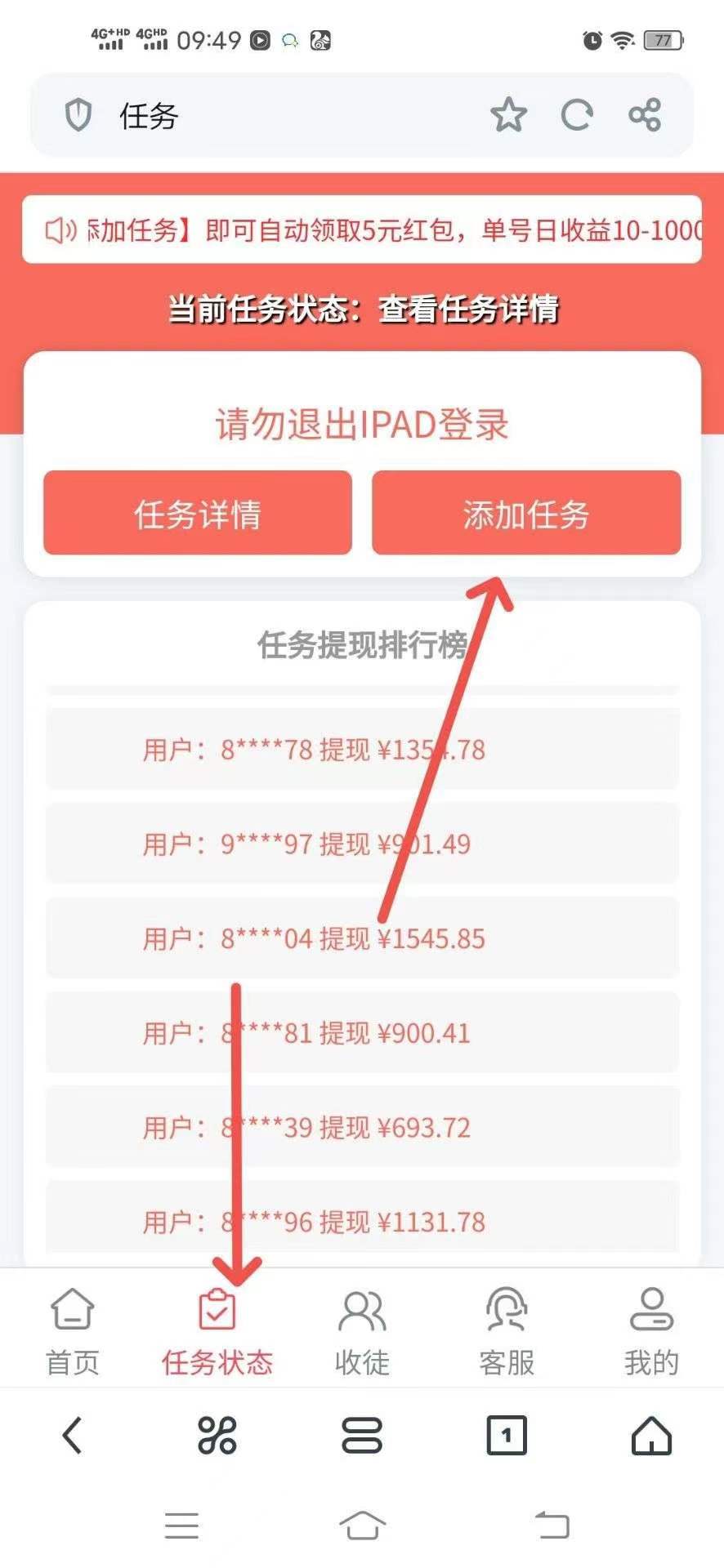Tap the system home button
Image resolution: width=724 pixels, height=1568 pixels.
click(362, 1525)
